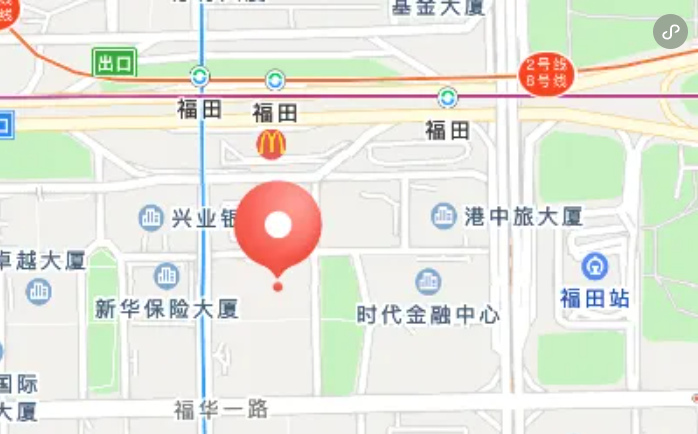Image resolution: width=698 pixels, height=434 pixels.
Task: Select the 港中旅大厦 building marker
Action: point(444,216)
